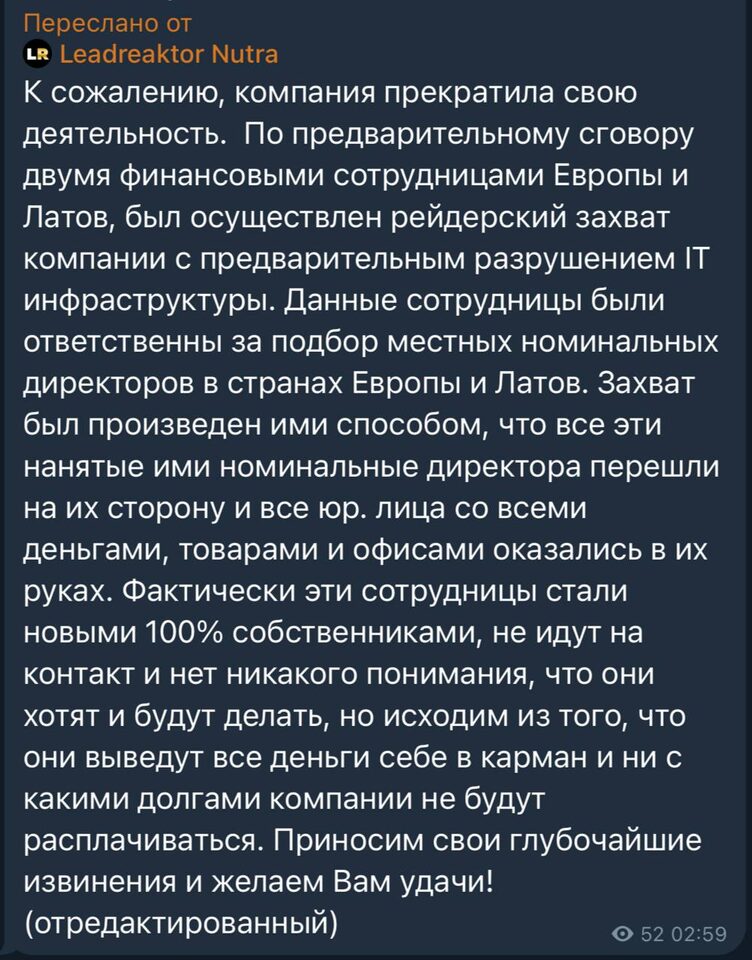Open forwarded source channel Leadreaktor Nutra
Viewport: 752px width, 960px height.
coord(168,53)
